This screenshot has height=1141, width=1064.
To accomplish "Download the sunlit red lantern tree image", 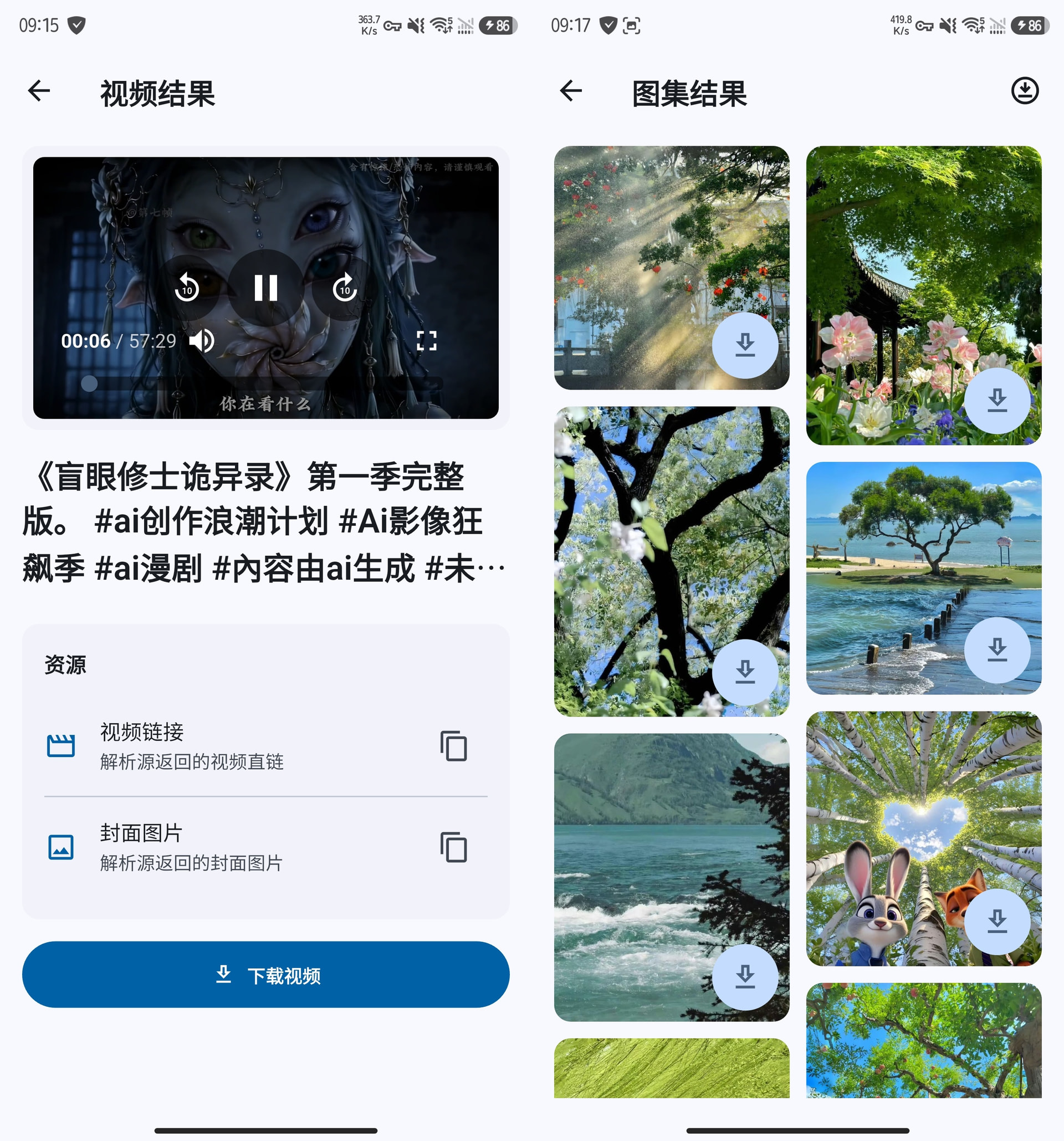I will [745, 346].
